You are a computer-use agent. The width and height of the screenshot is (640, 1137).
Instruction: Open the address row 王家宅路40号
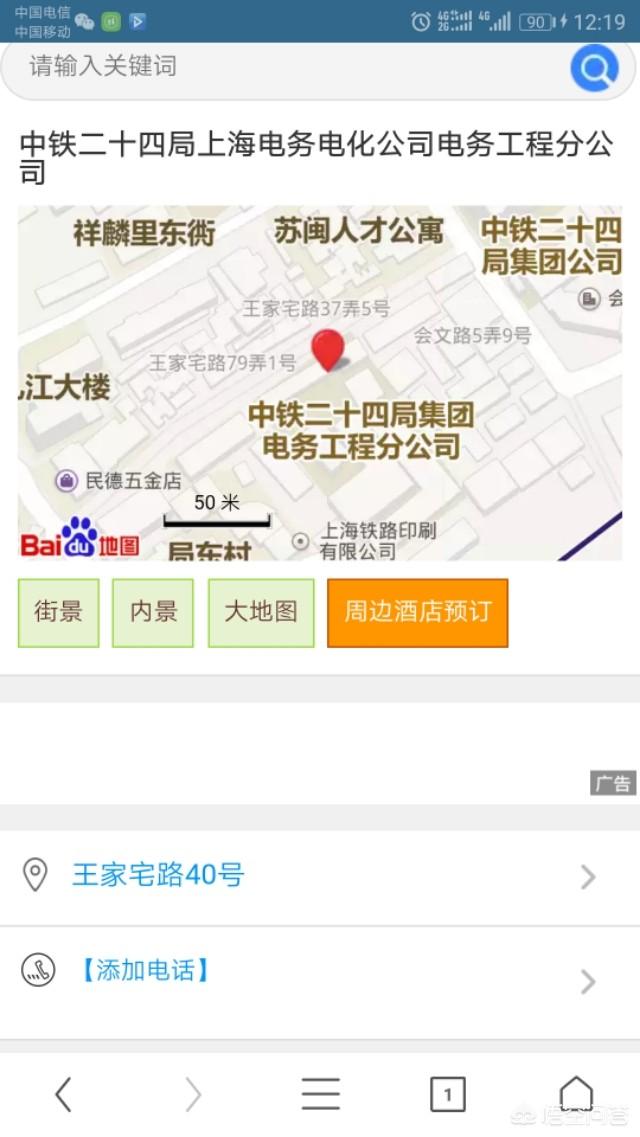[320, 877]
